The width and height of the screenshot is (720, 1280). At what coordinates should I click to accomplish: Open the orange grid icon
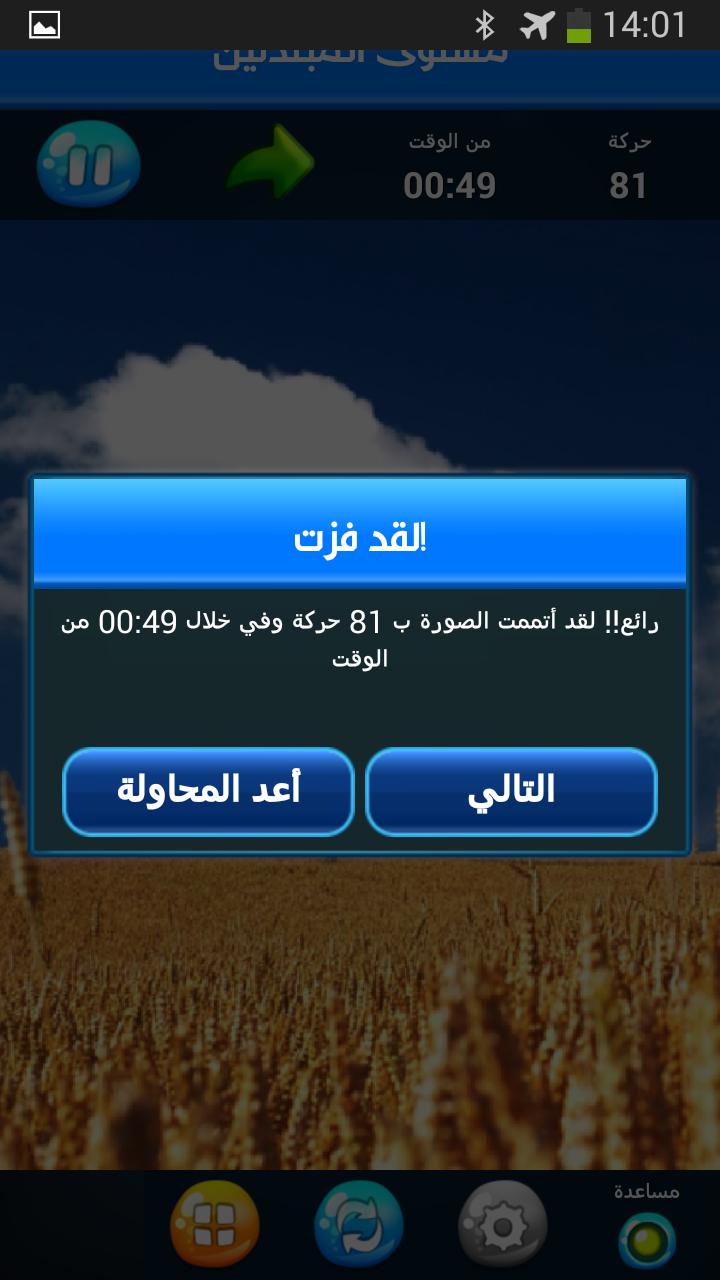pyautogui.click(x=215, y=1223)
